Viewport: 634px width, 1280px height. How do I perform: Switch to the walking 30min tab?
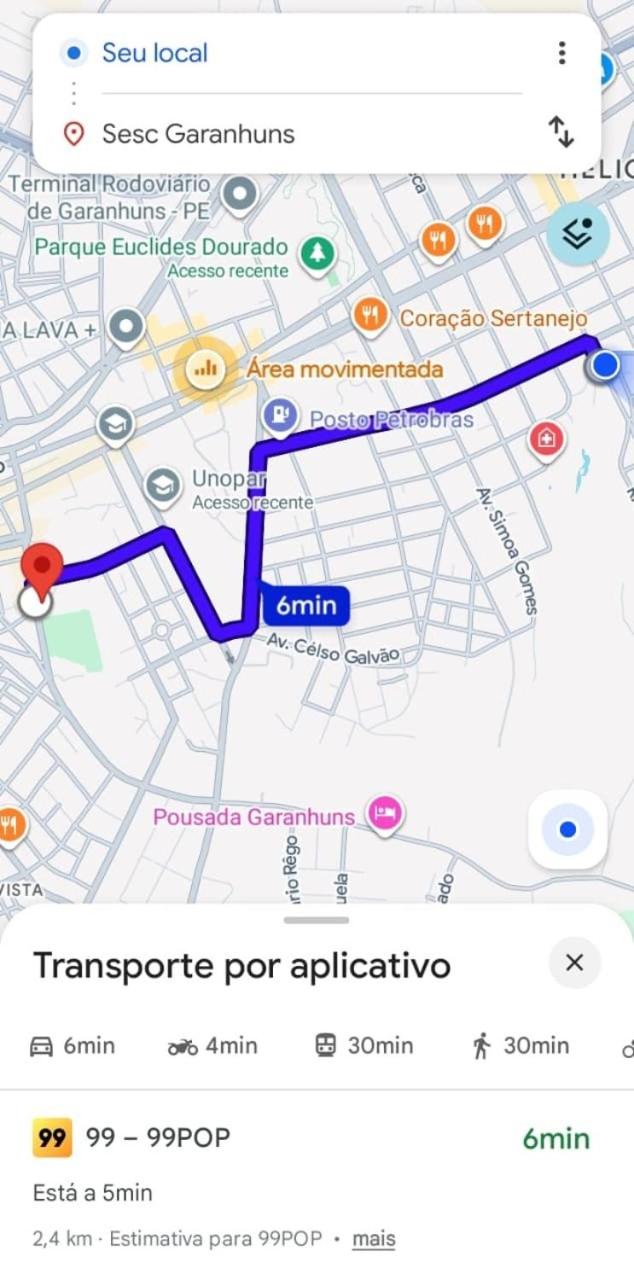520,1046
